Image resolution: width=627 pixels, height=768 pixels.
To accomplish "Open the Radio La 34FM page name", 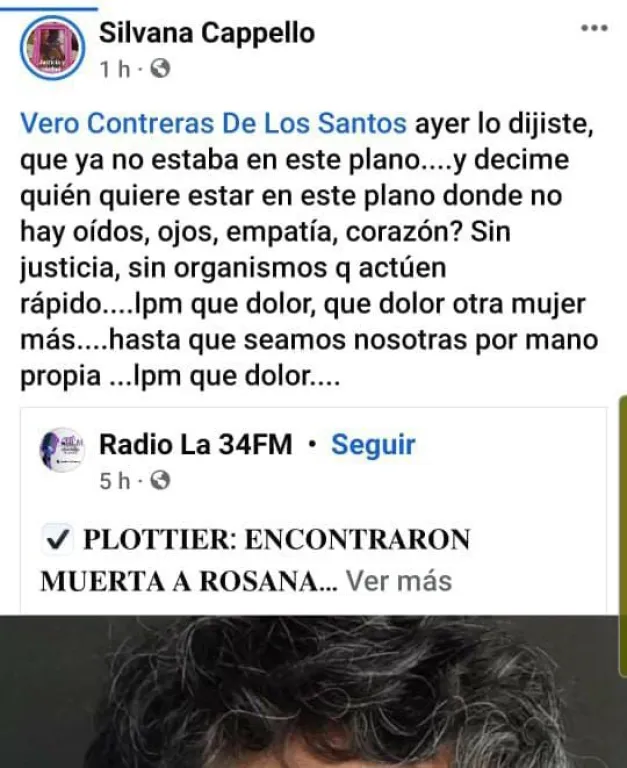I will (x=195, y=444).
